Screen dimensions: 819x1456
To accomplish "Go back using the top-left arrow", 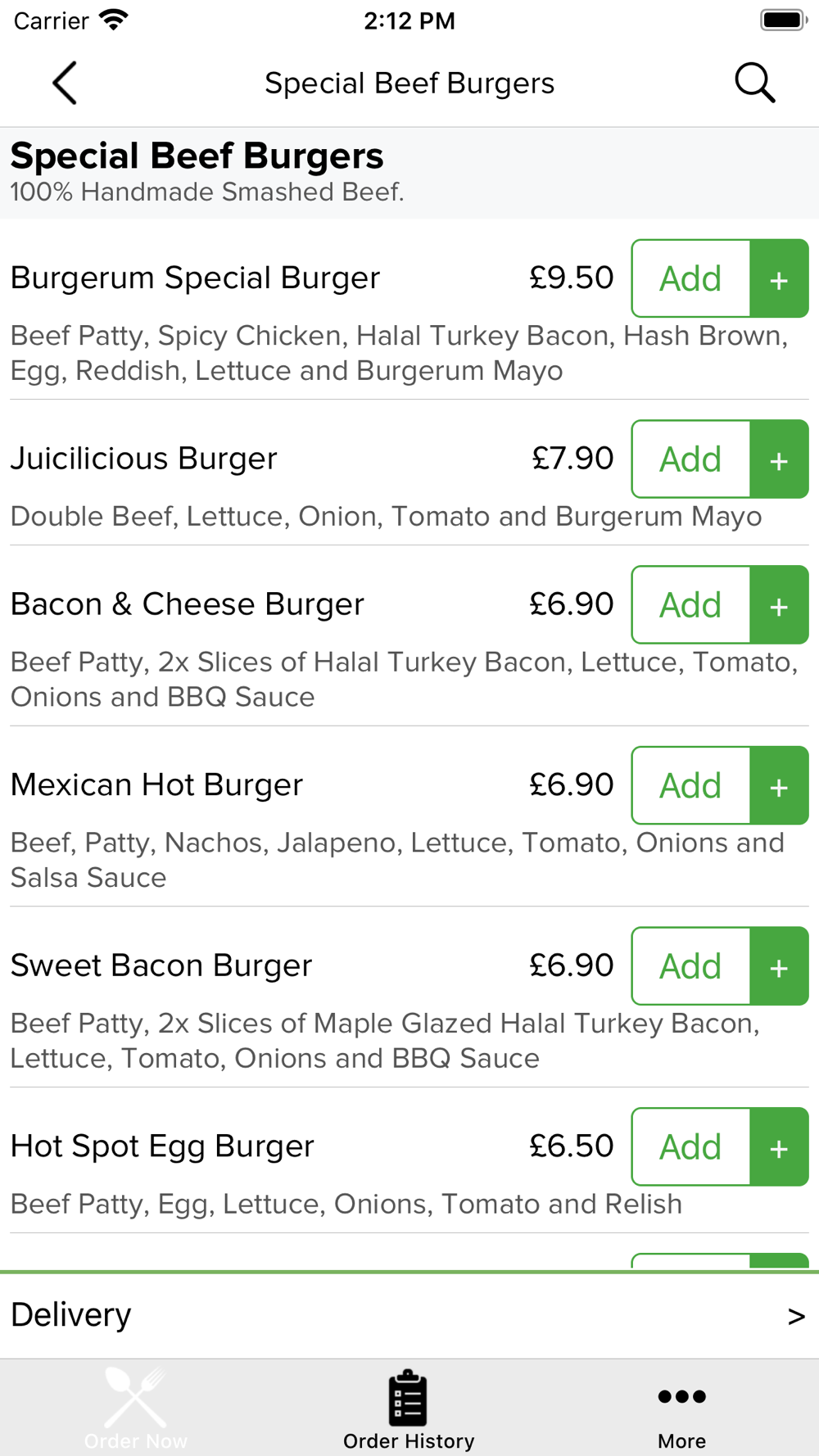I will 65,83.
